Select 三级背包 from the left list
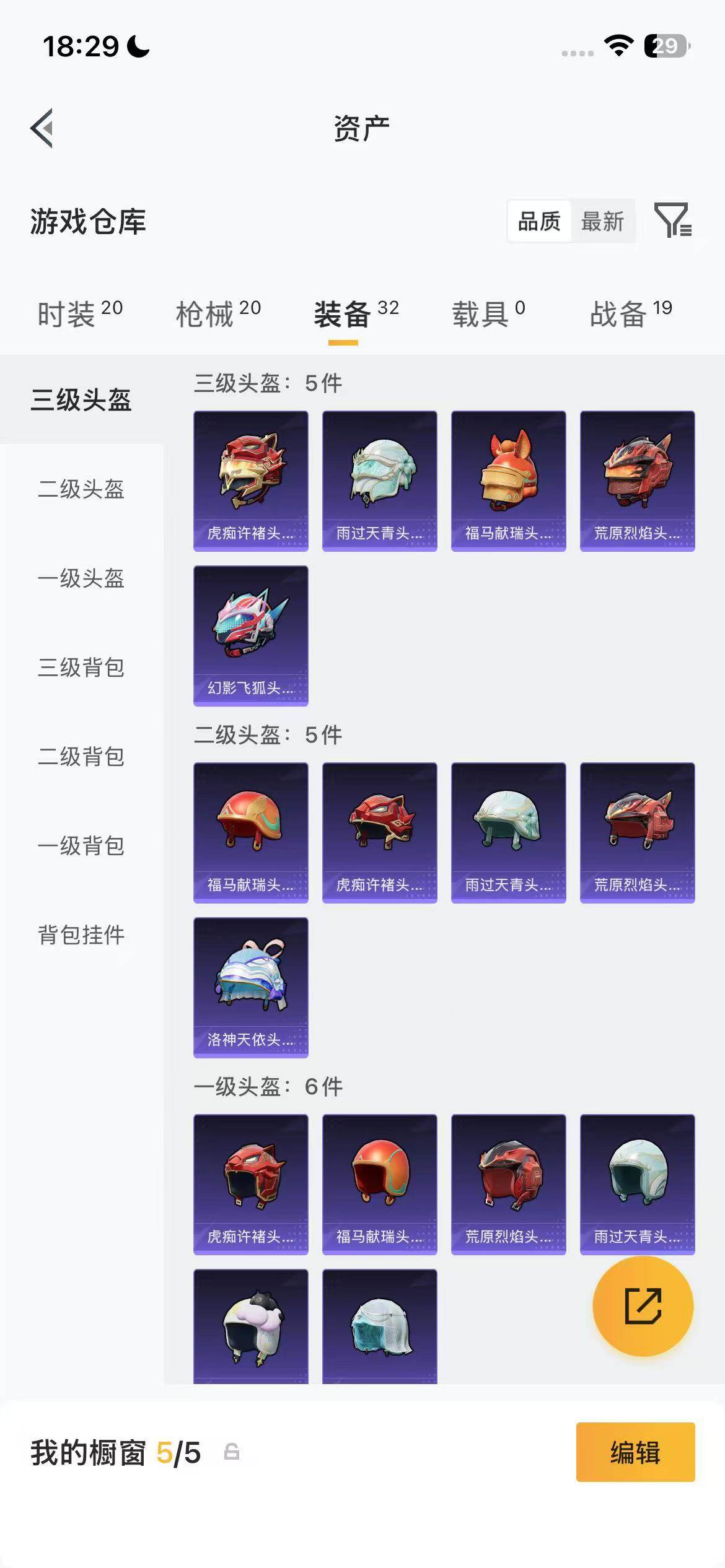 (x=82, y=668)
